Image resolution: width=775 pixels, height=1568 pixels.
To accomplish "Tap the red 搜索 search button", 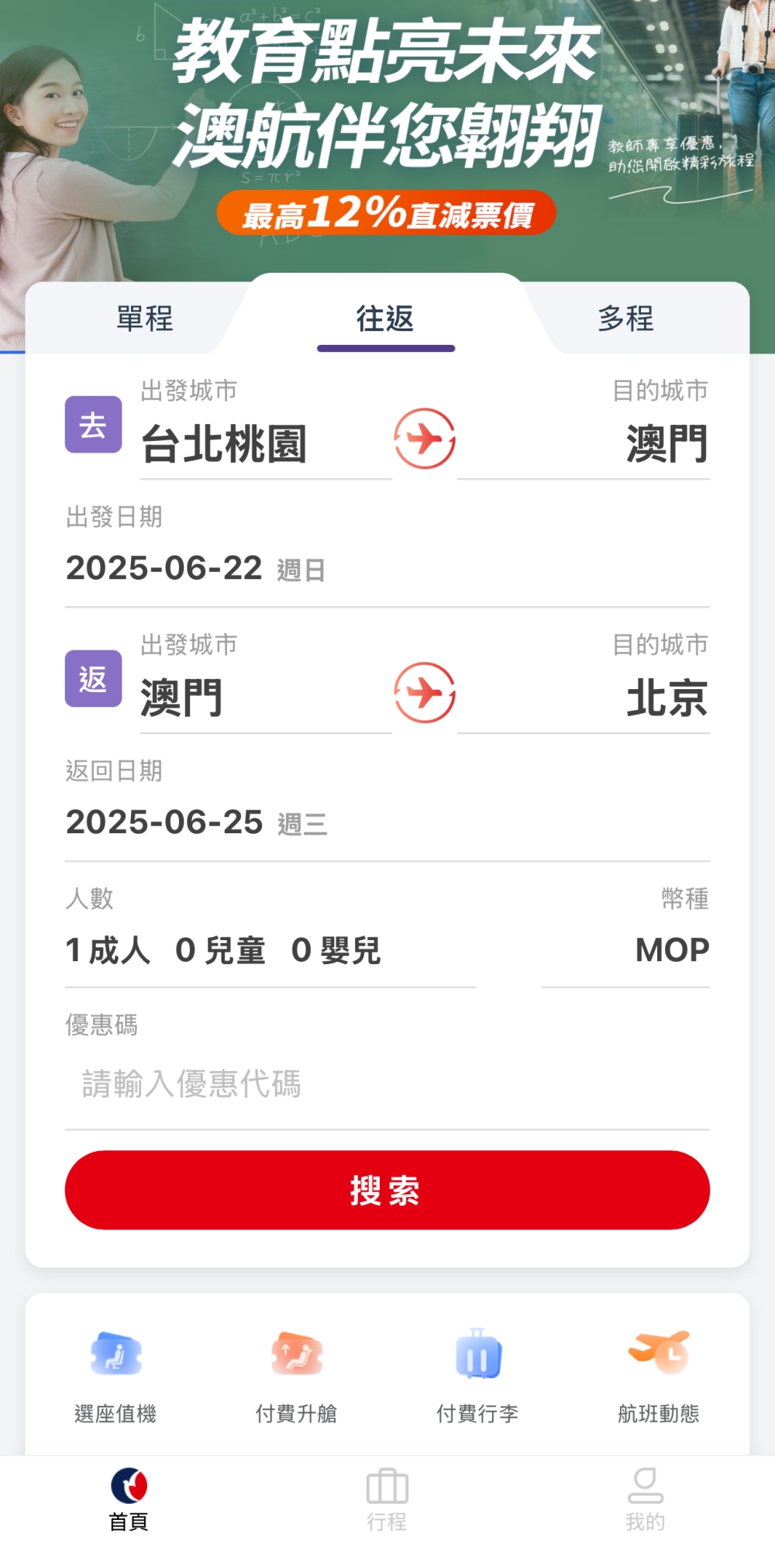I will [387, 1190].
